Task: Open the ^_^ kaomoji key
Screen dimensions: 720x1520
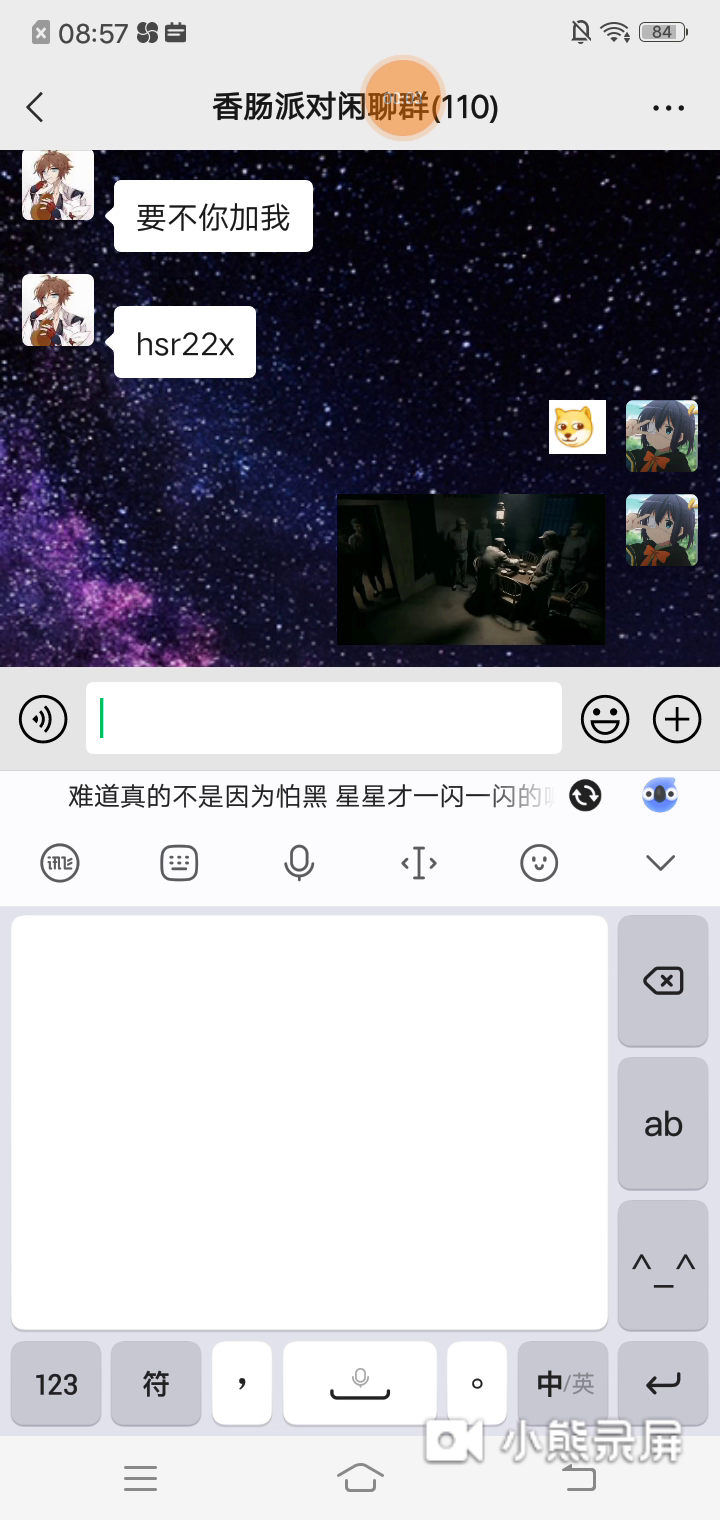Action: pyautogui.click(x=663, y=1266)
